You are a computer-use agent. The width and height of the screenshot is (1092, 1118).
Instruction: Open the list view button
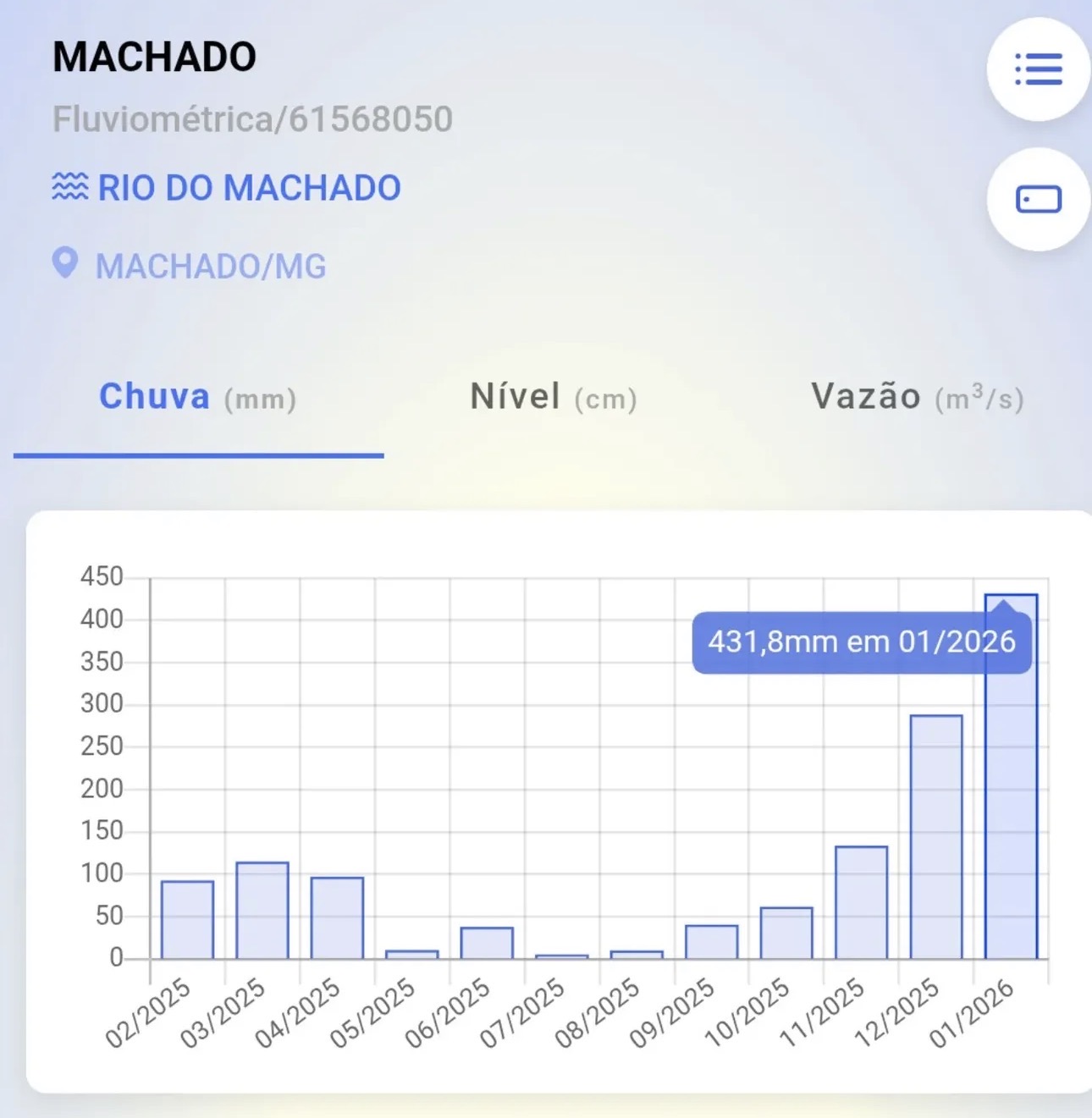[1038, 69]
